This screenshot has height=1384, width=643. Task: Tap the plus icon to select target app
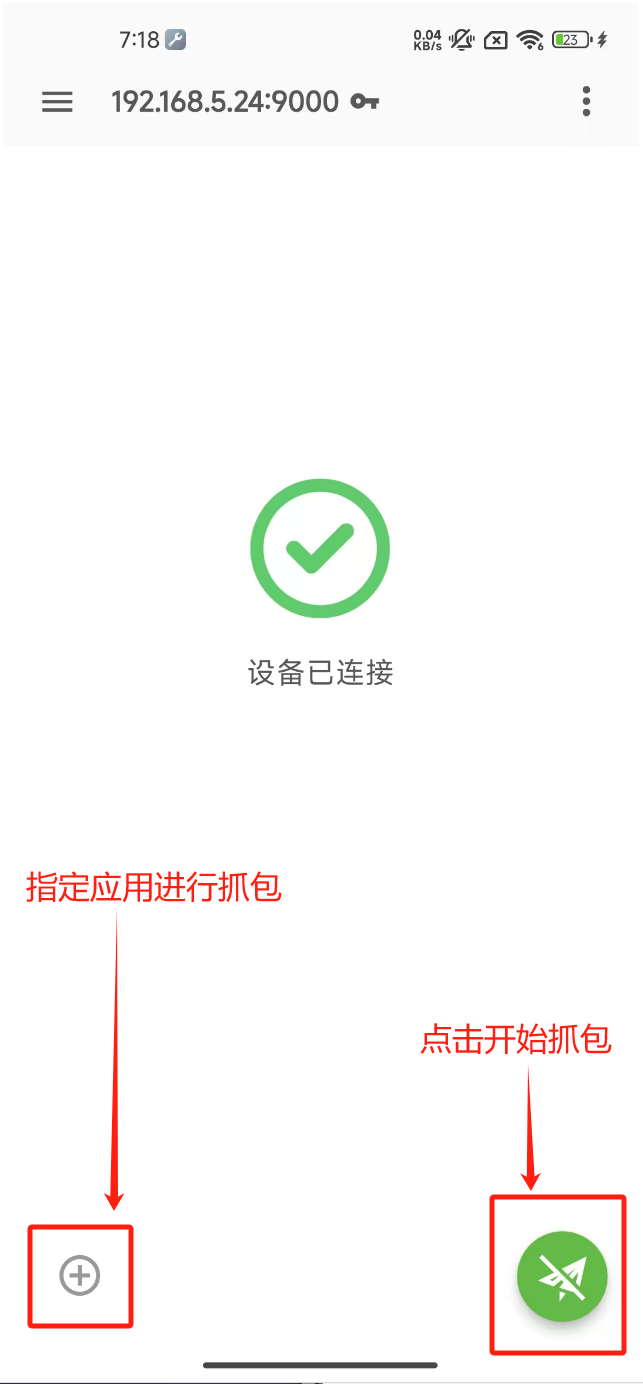pyautogui.click(x=80, y=1275)
